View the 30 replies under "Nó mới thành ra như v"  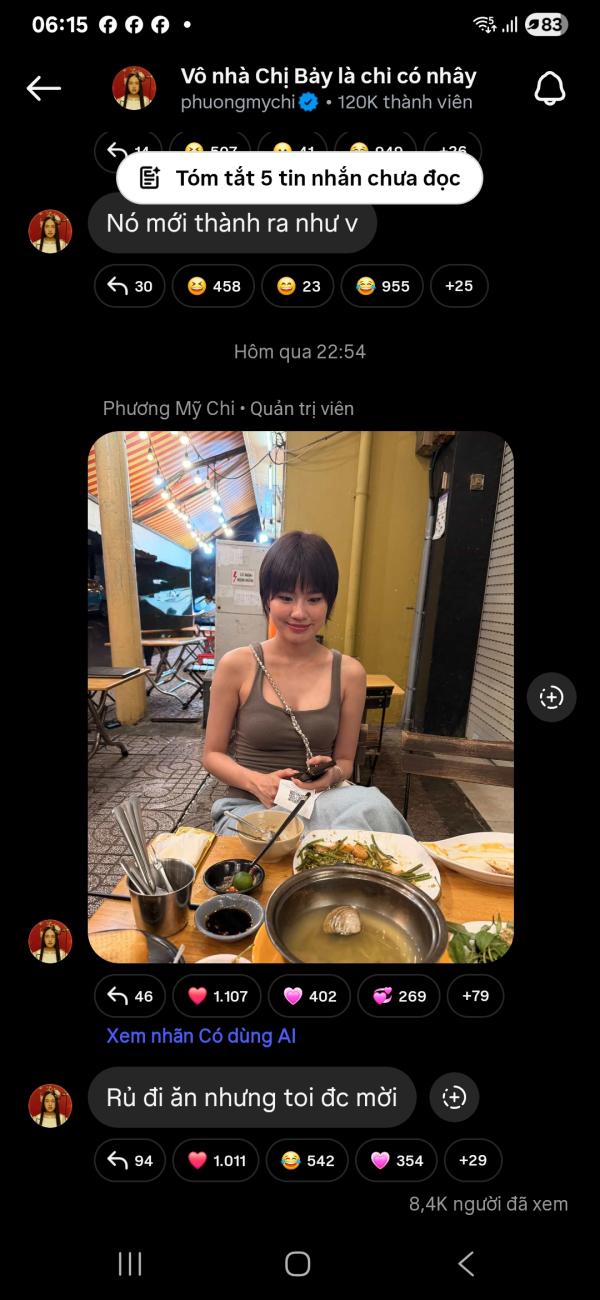coord(130,286)
